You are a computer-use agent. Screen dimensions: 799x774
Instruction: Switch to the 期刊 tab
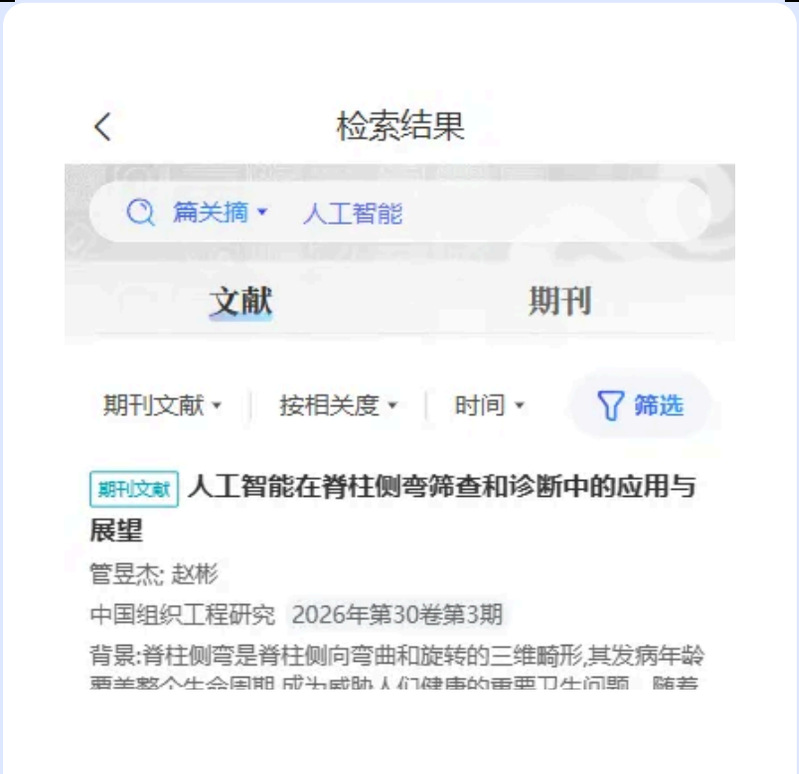(x=559, y=301)
